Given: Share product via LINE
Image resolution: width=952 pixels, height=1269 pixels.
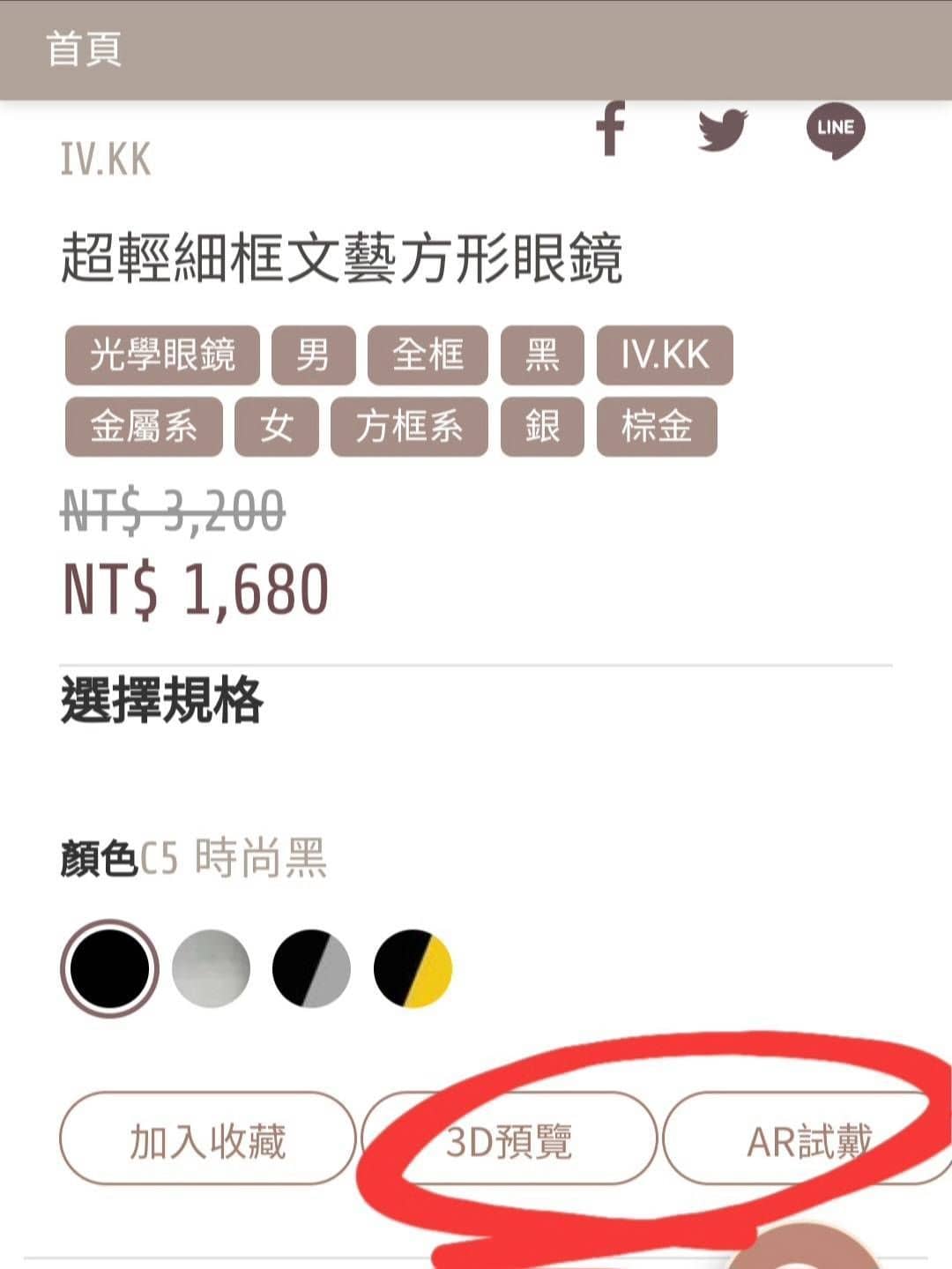Looking at the screenshot, I should 835,131.
